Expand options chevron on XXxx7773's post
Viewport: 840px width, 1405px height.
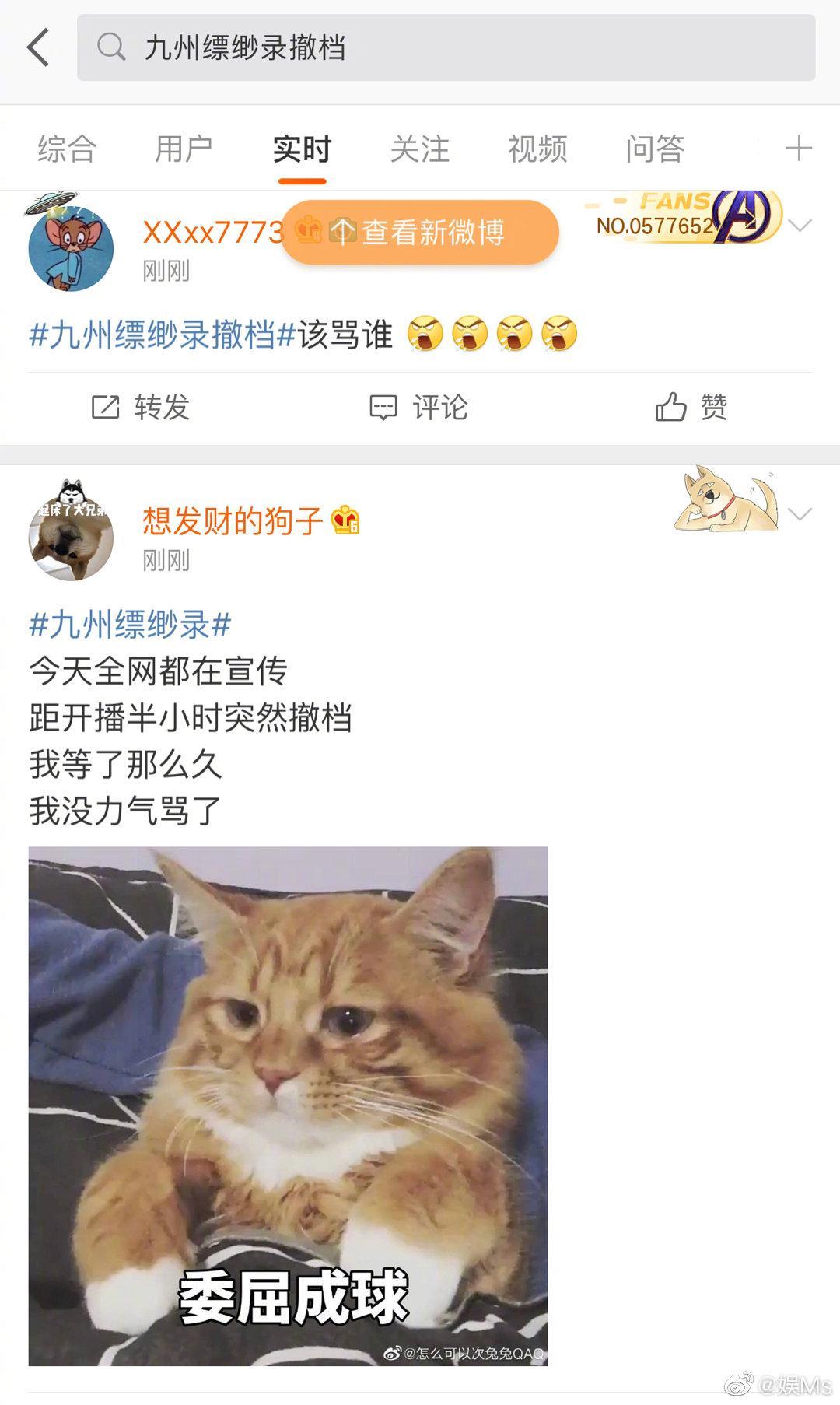tap(800, 226)
